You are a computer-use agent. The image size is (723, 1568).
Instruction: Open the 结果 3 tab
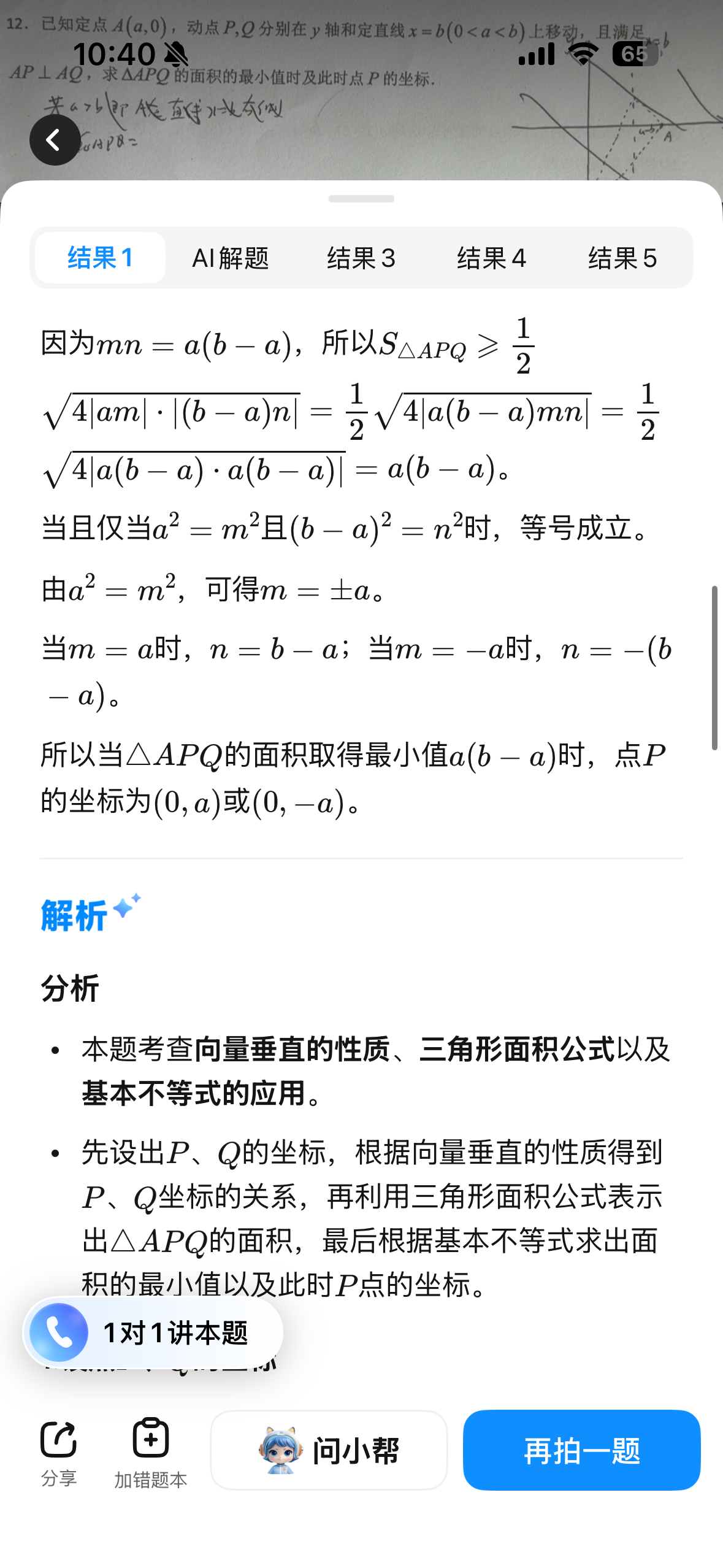click(361, 258)
